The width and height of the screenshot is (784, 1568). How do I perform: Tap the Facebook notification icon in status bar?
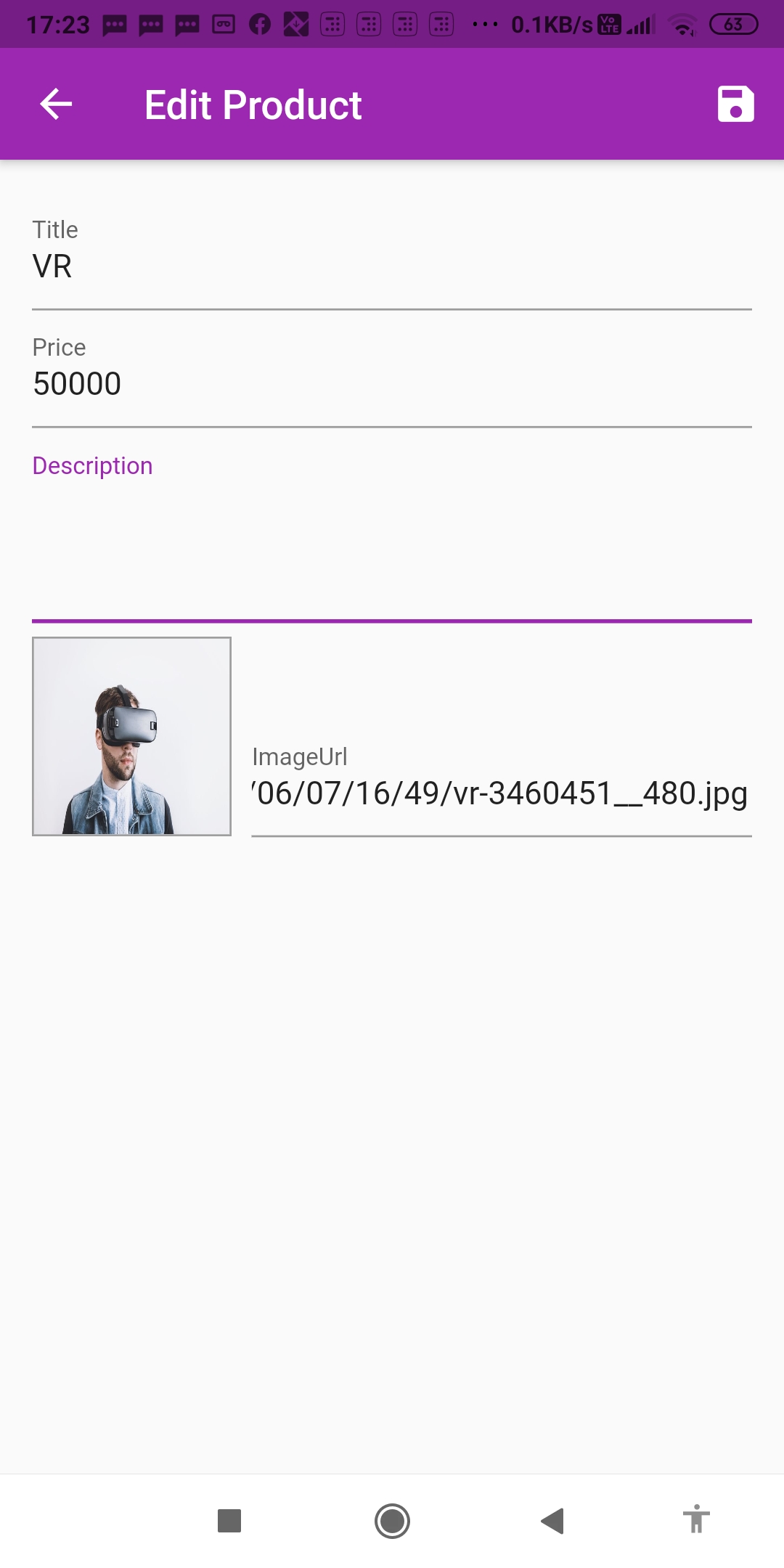[x=260, y=23]
